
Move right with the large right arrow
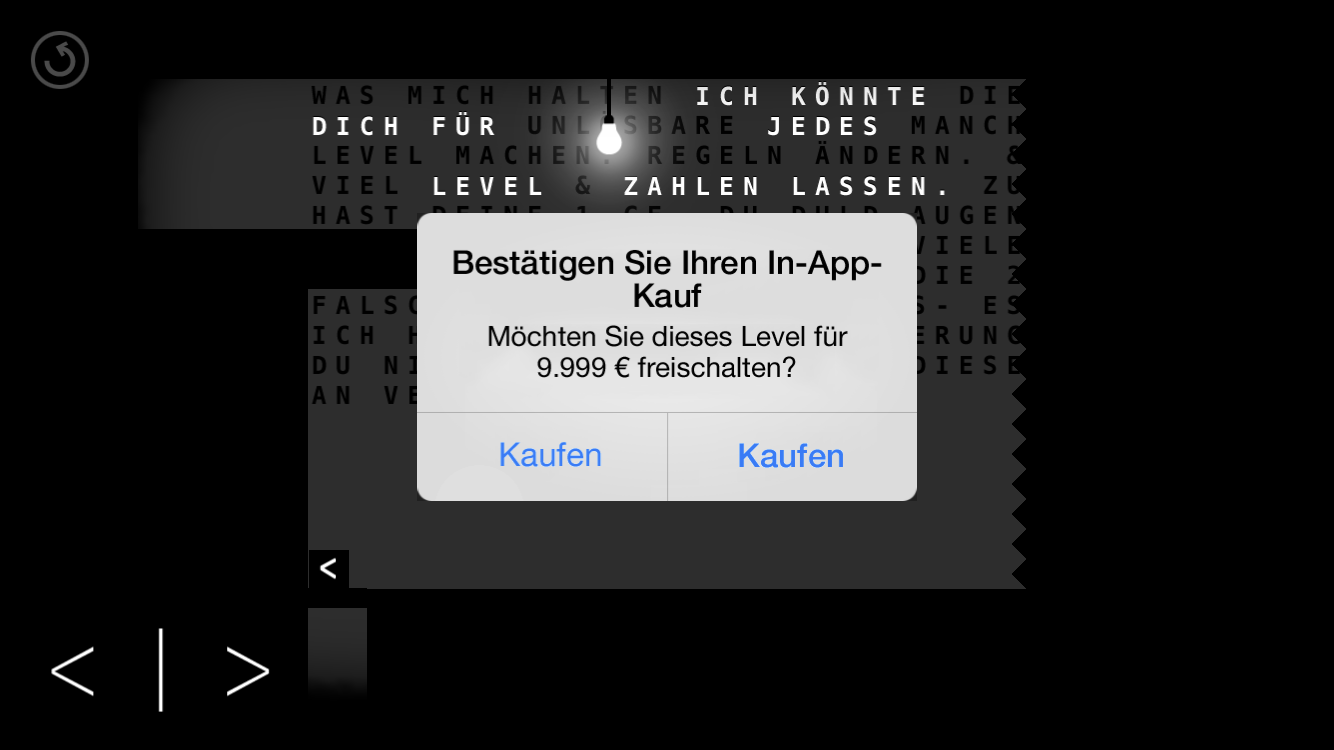pos(247,670)
